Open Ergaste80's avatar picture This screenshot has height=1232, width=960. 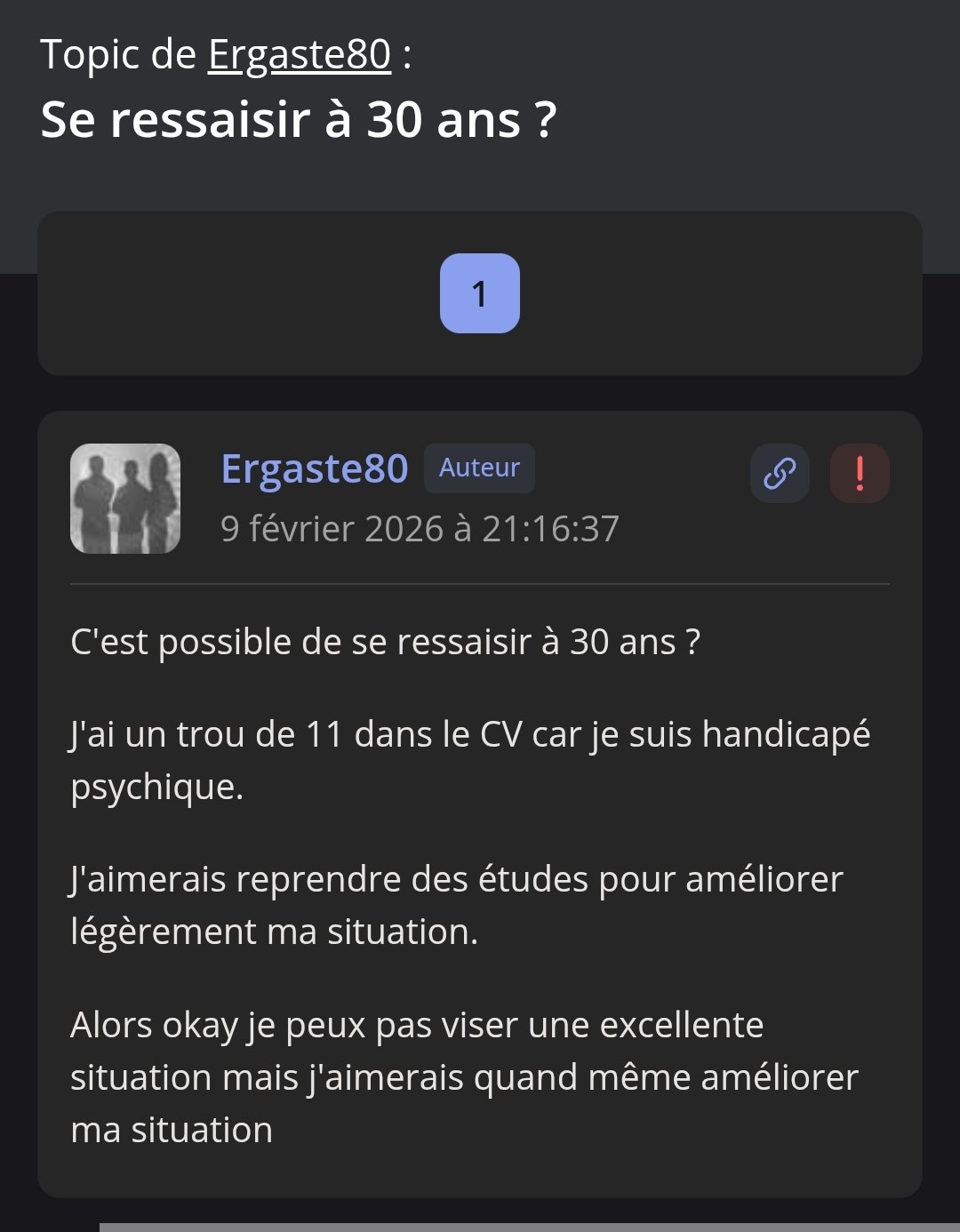point(125,498)
